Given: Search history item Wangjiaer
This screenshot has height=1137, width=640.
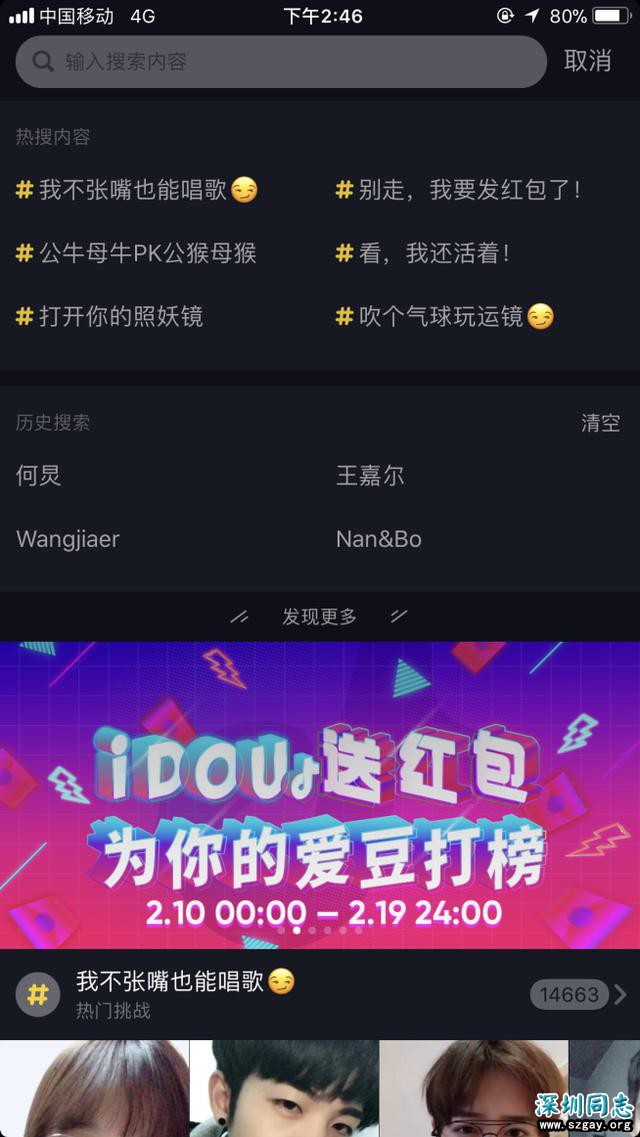Looking at the screenshot, I should coord(68,539).
